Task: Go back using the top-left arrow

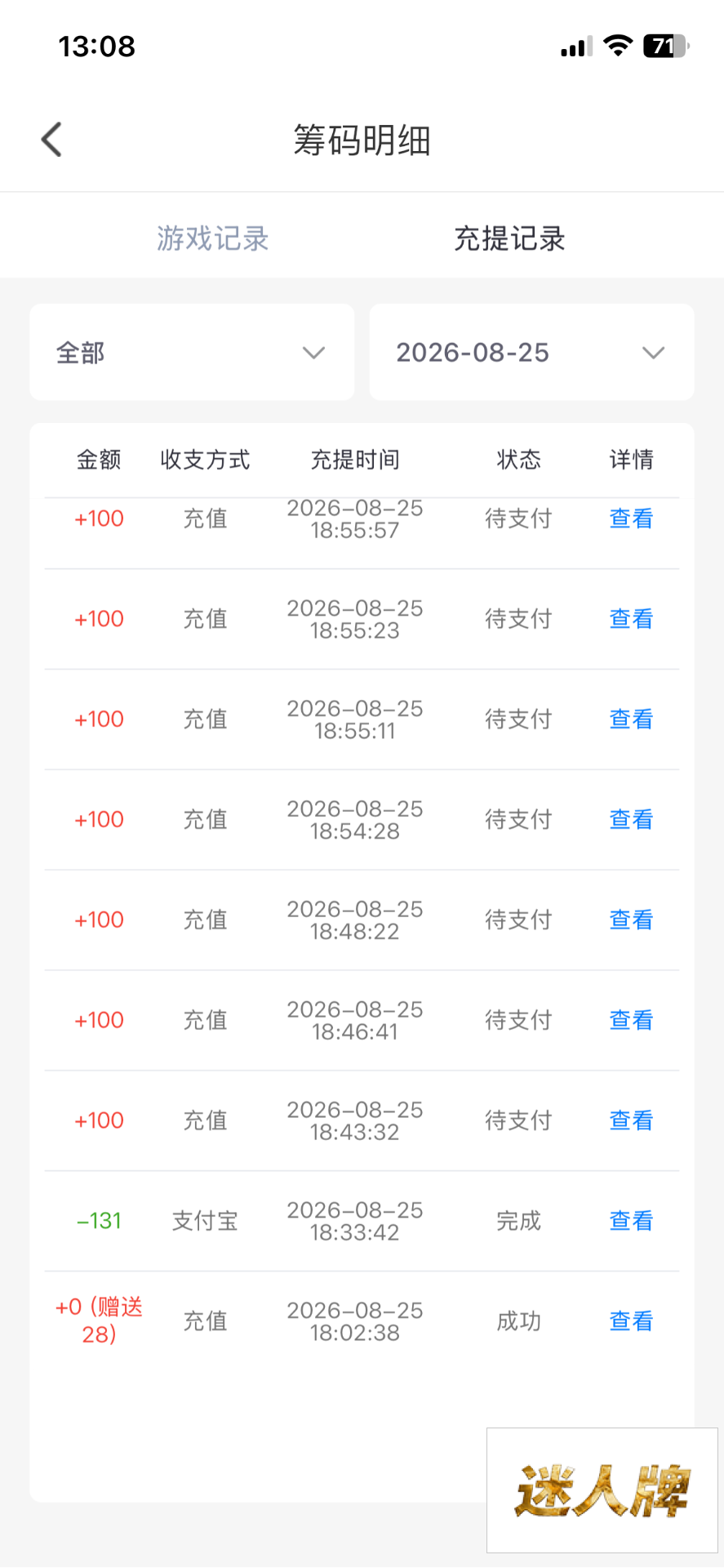Action: tap(51, 139)
